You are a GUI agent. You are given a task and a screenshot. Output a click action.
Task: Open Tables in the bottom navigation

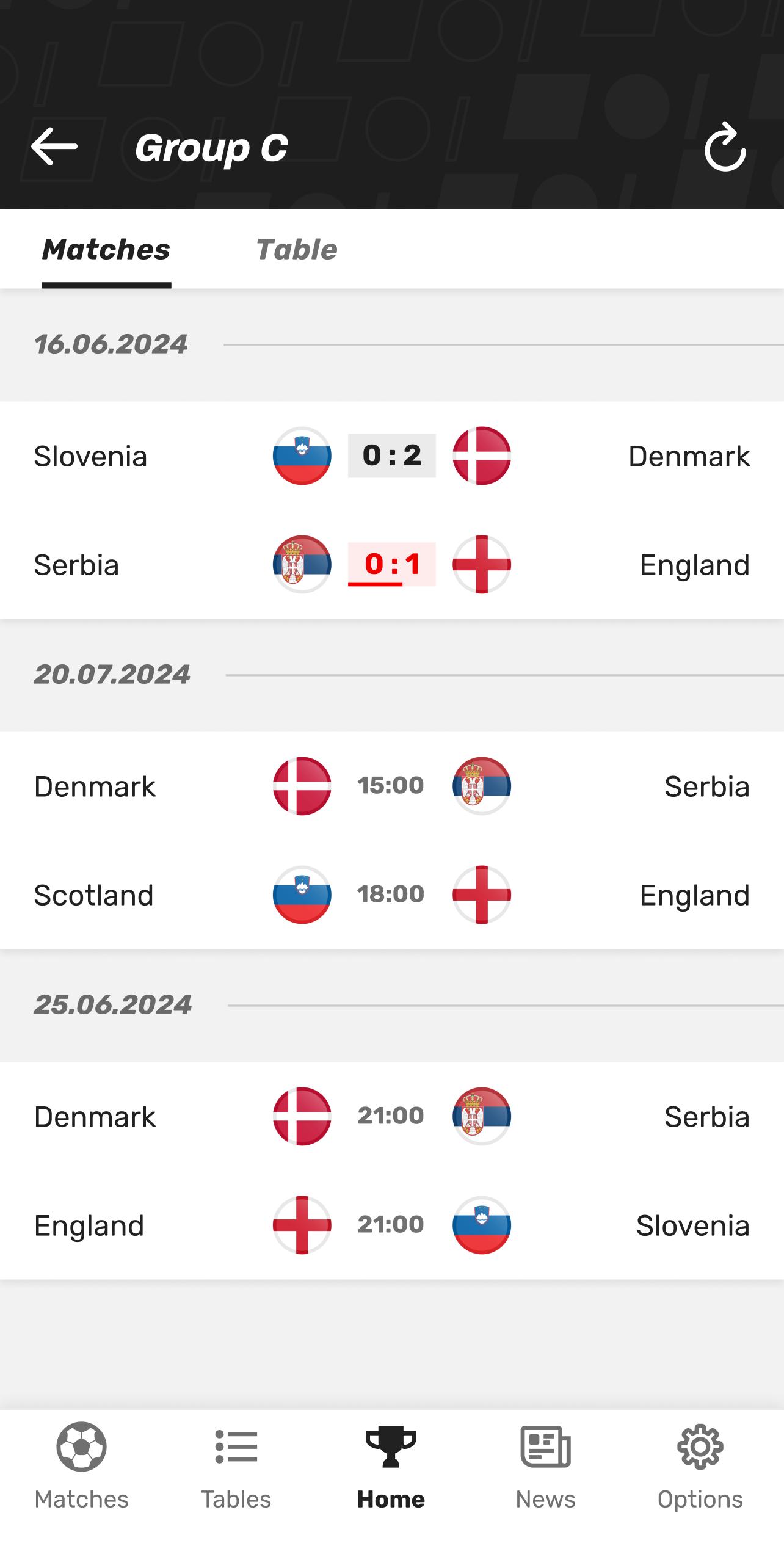coord(236,1467)
